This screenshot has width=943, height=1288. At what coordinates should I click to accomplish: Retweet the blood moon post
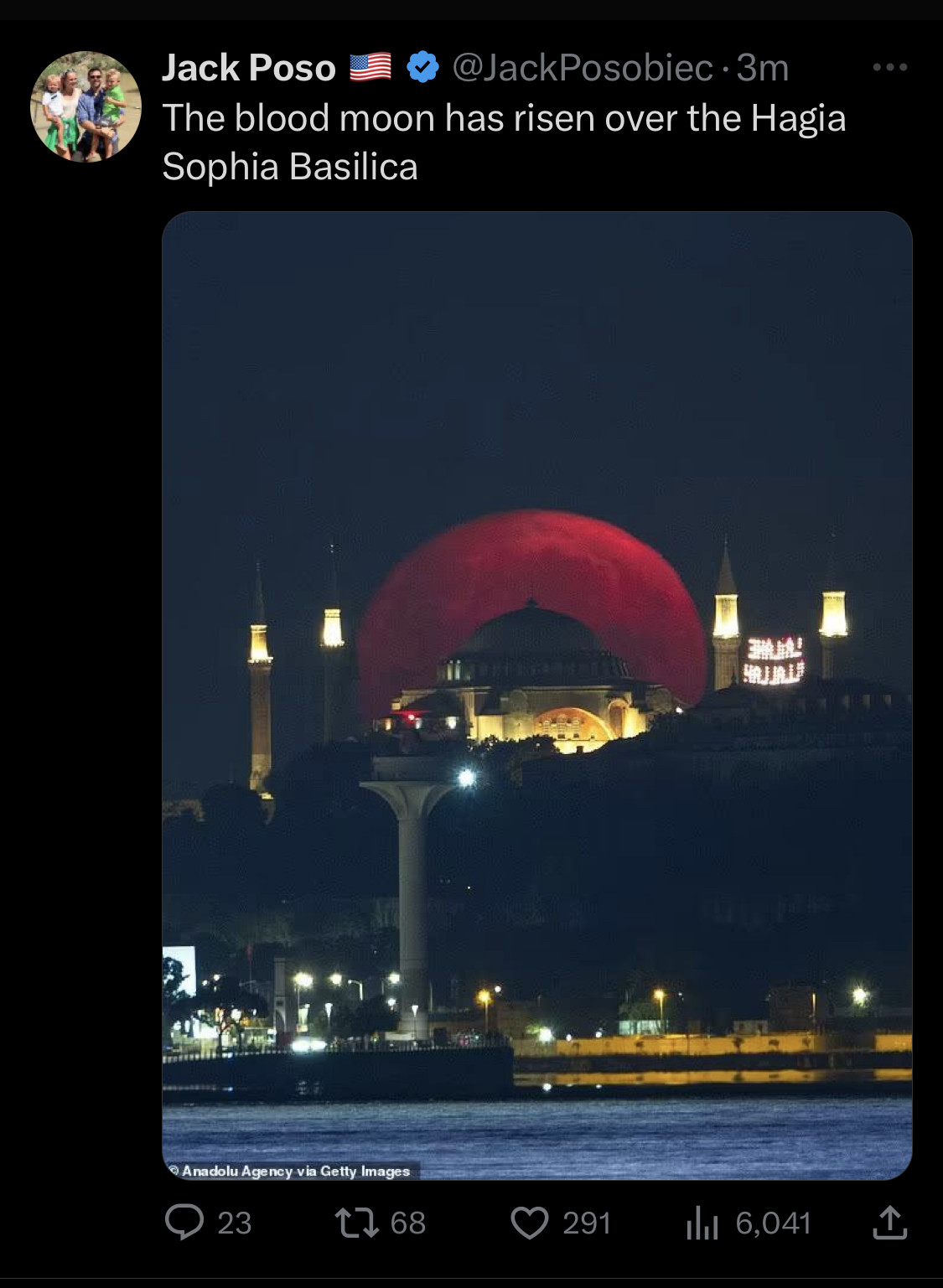point(357,1222)
